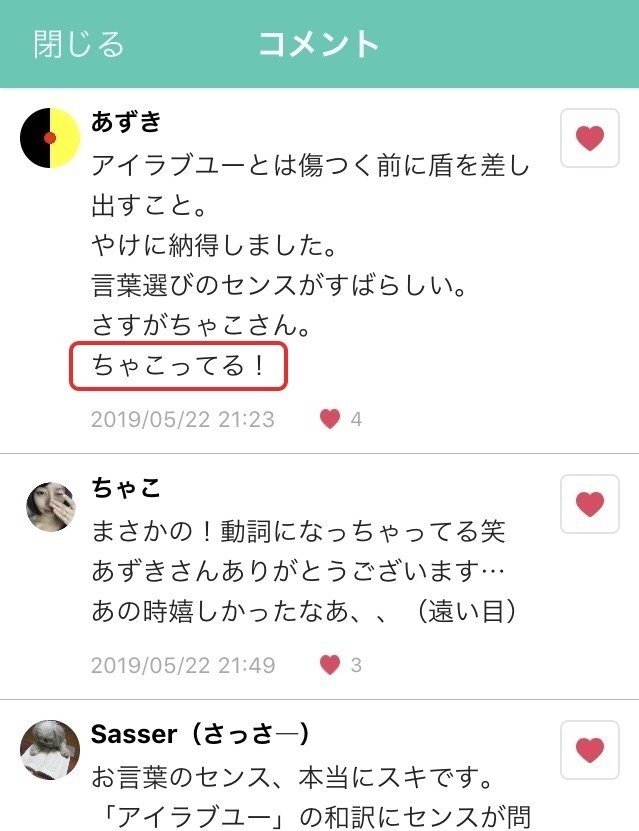
Task: View the 3 likes on ちゃこ's comment
Action: click(x=341, y=665)
